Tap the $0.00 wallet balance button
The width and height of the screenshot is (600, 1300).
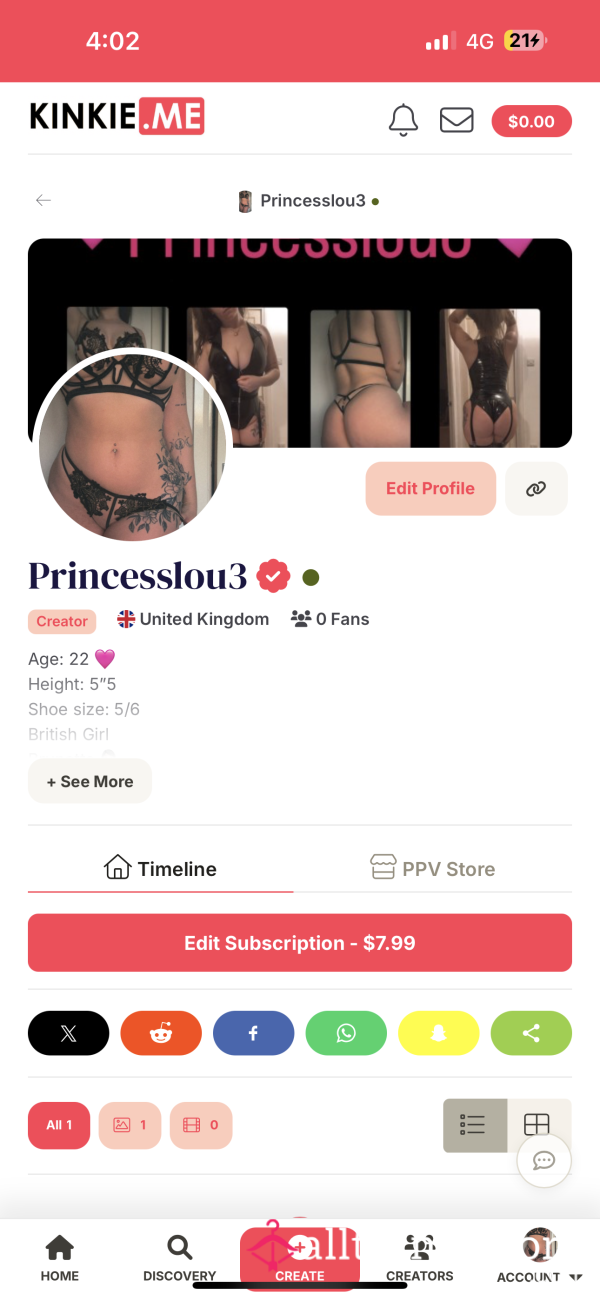(531, 121)
